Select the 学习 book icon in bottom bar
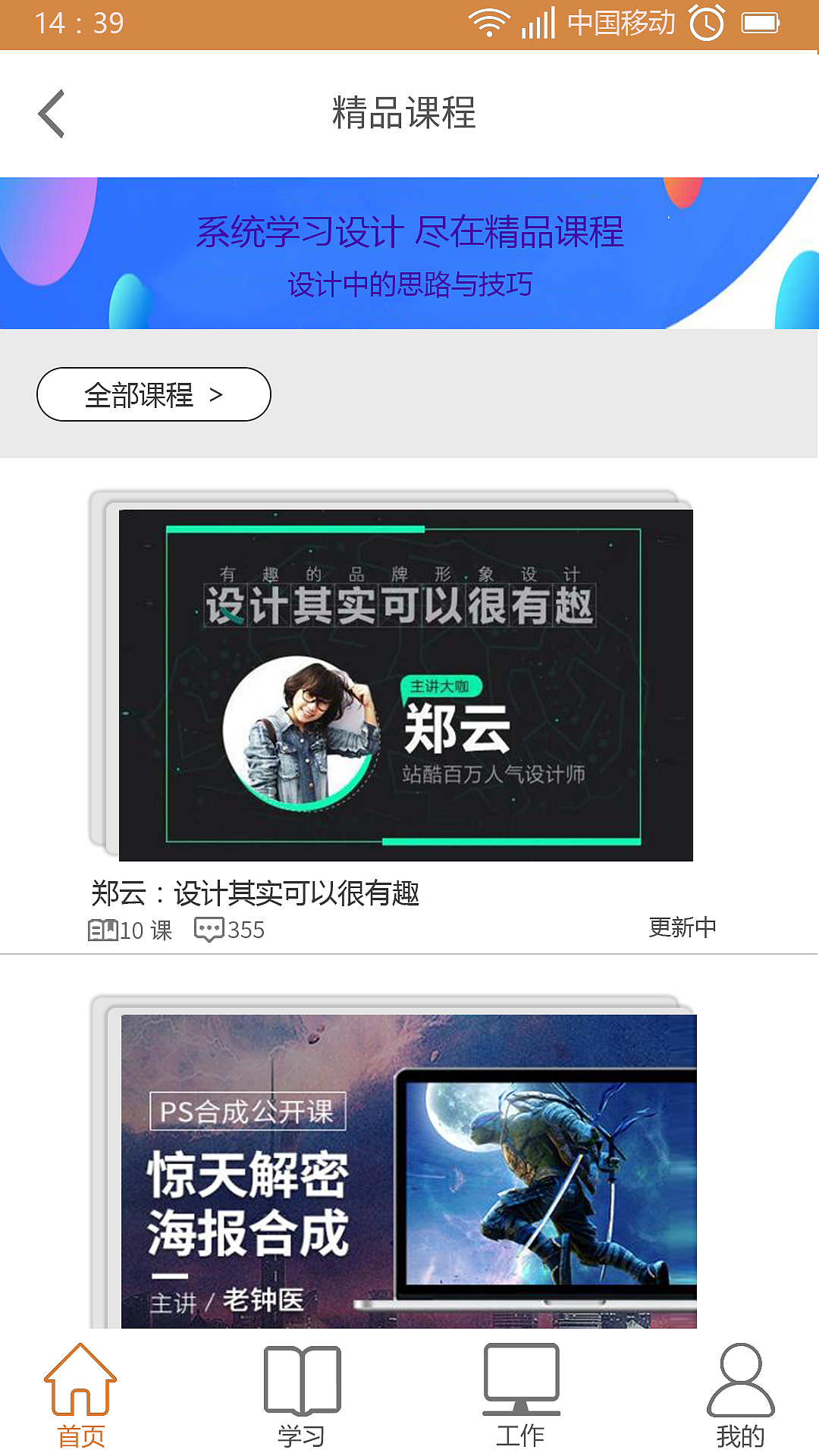The height and width of the screenshot is (1456, 819). pos(303,1382)
